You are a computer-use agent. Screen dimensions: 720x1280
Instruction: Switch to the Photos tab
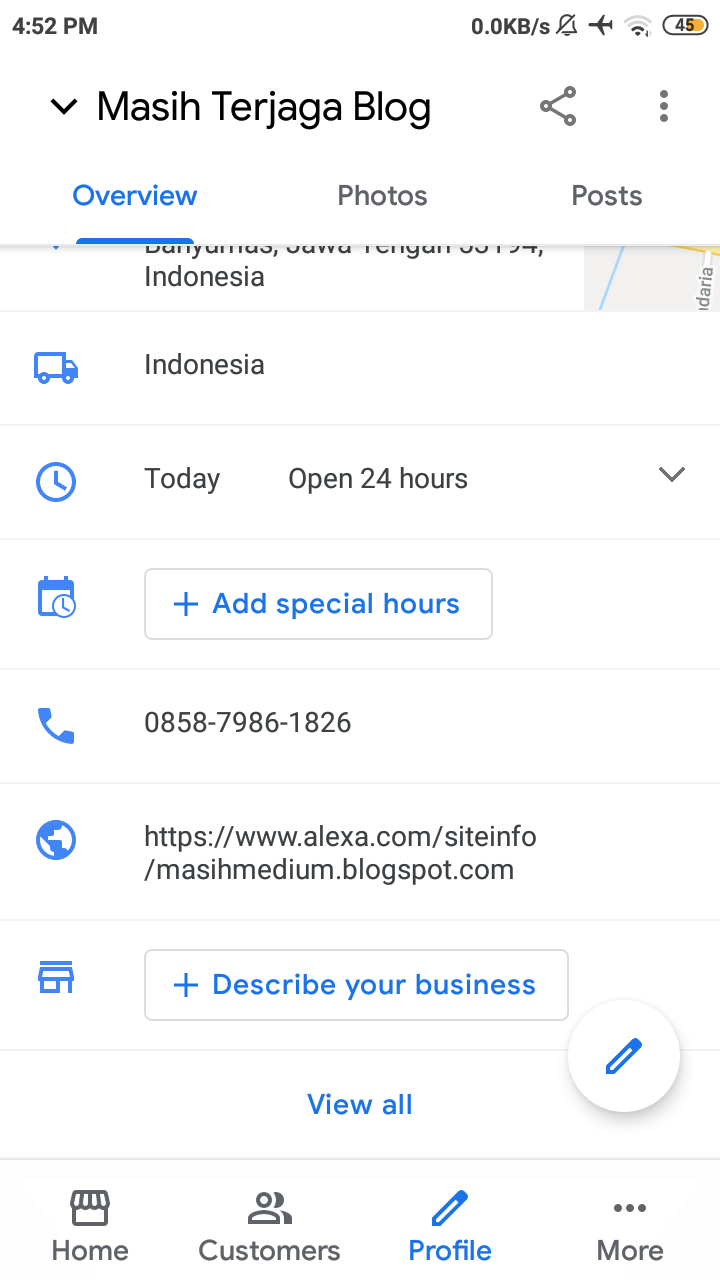(382, 196)
